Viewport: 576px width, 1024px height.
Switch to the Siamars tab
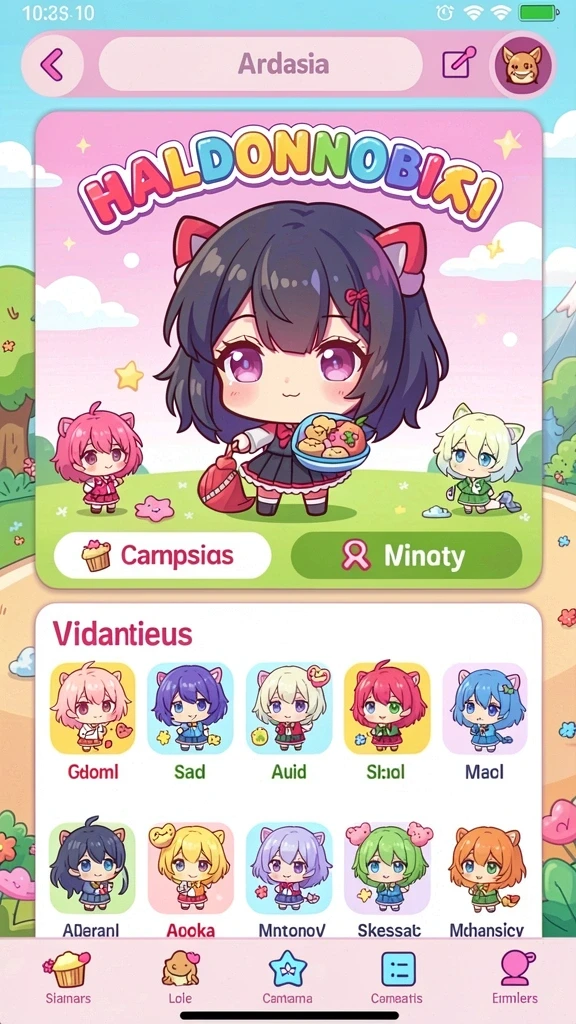coord(68,978)
